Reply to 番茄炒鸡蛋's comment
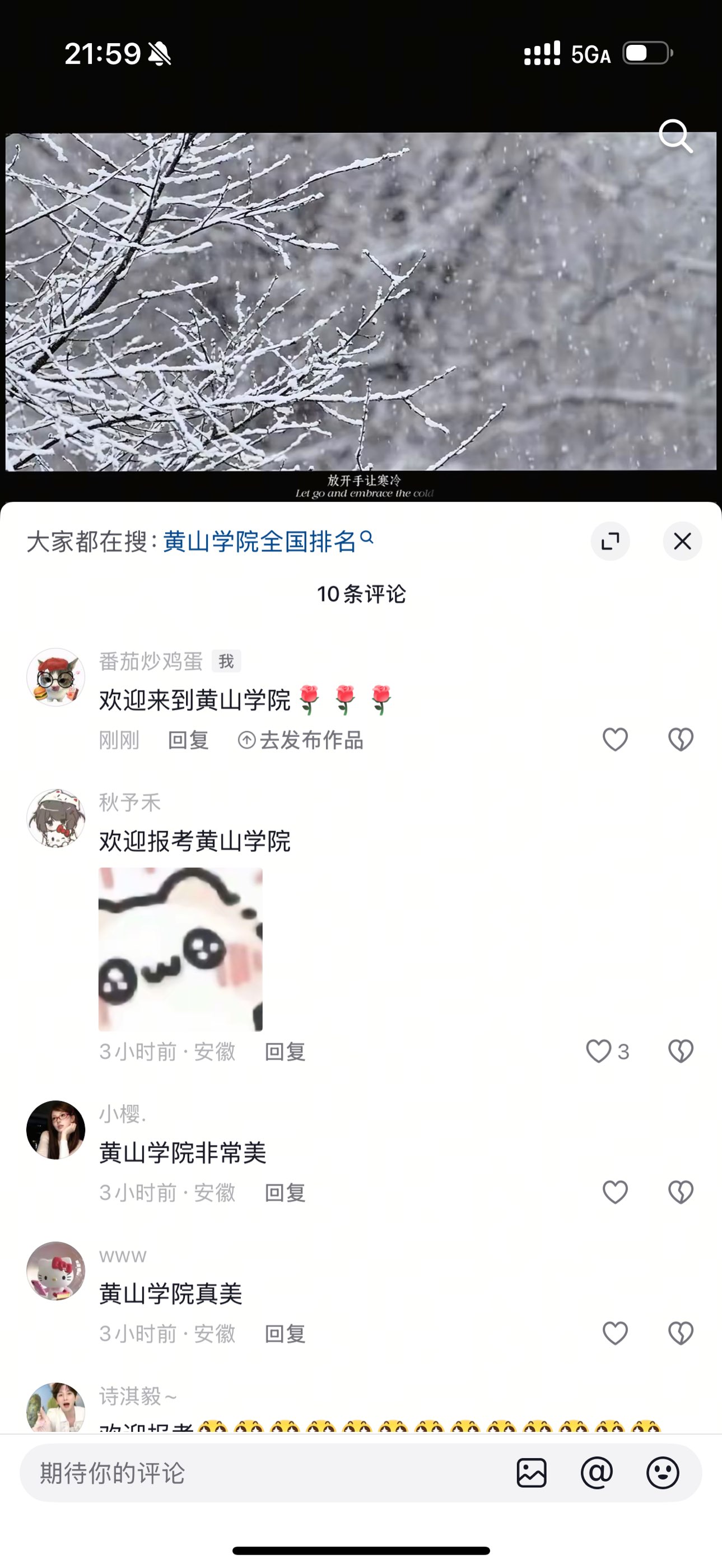This screenshot has height=1568, width=722. tap(188, 740)
